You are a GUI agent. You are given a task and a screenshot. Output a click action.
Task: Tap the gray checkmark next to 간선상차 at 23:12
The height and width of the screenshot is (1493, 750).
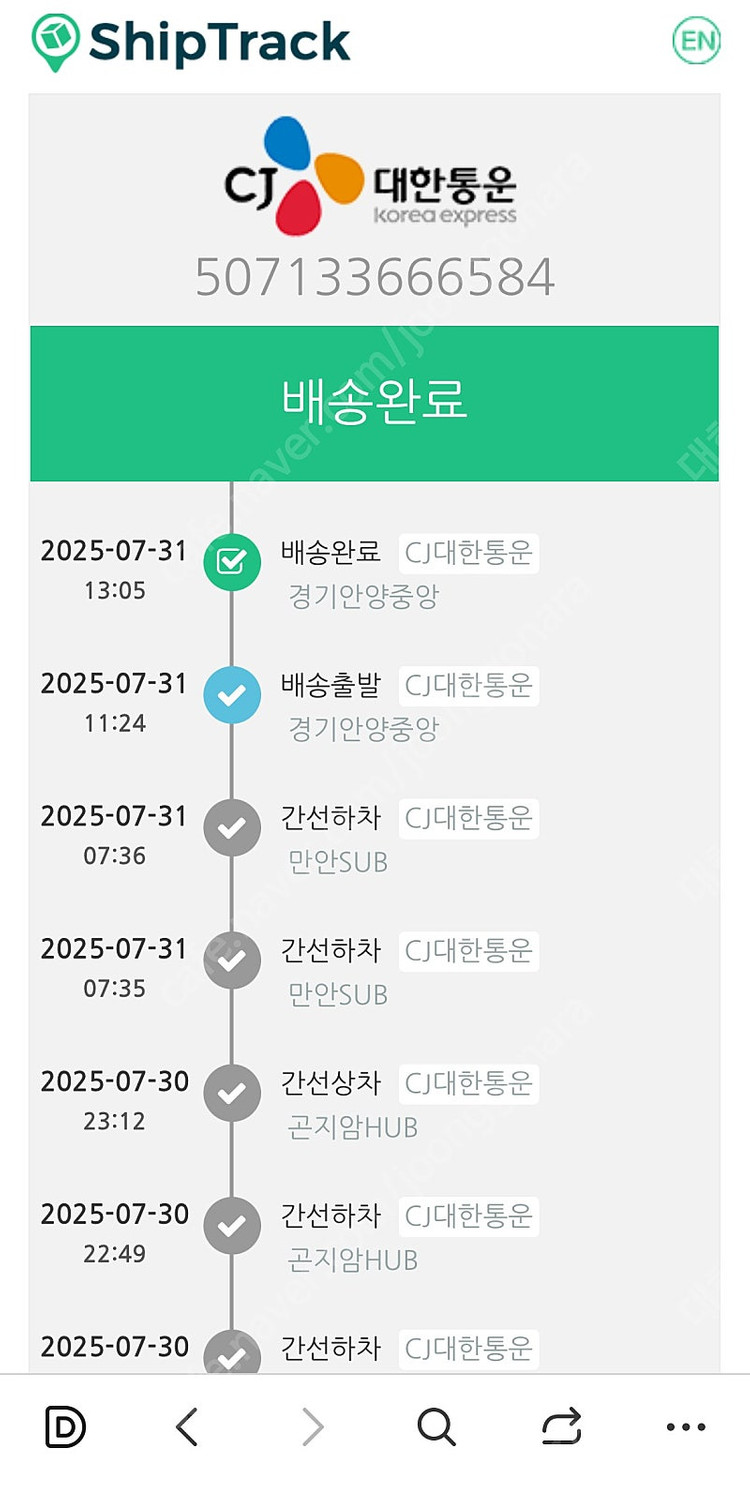232,1092
